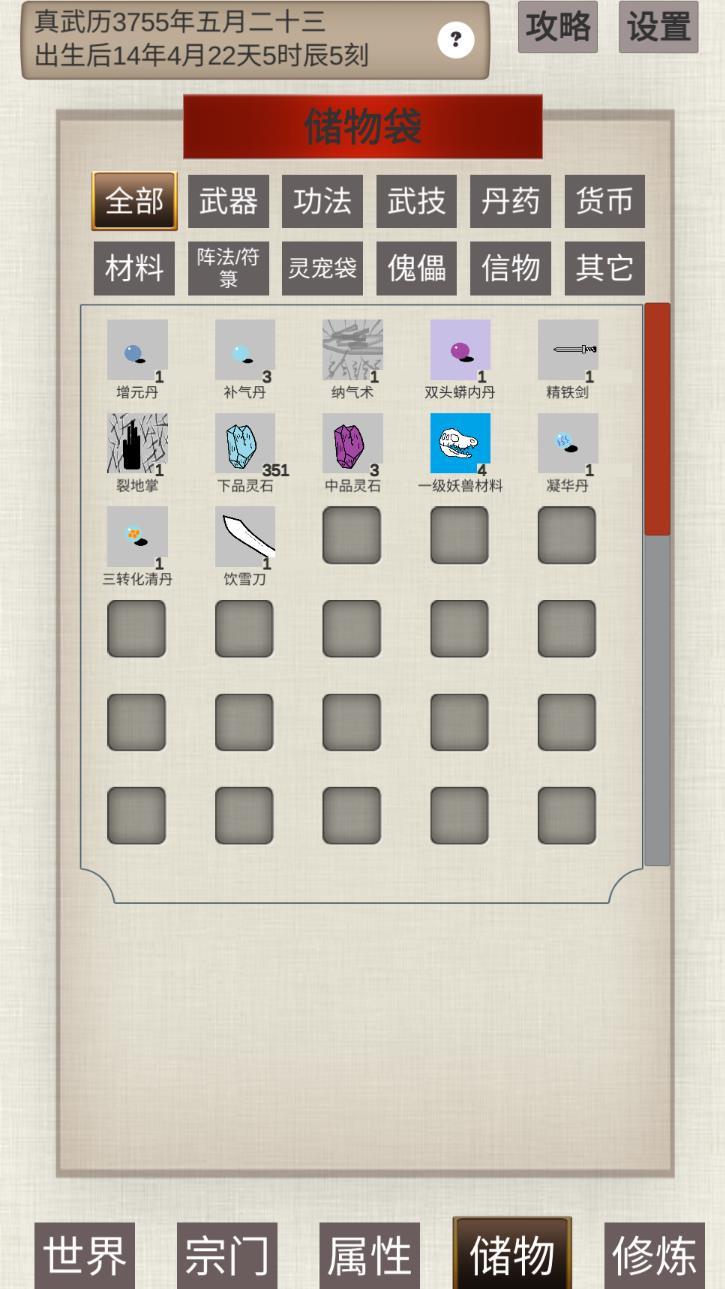Open the 设置 settings button
Screen dimensions: 725x1289
tap(658, 27)
